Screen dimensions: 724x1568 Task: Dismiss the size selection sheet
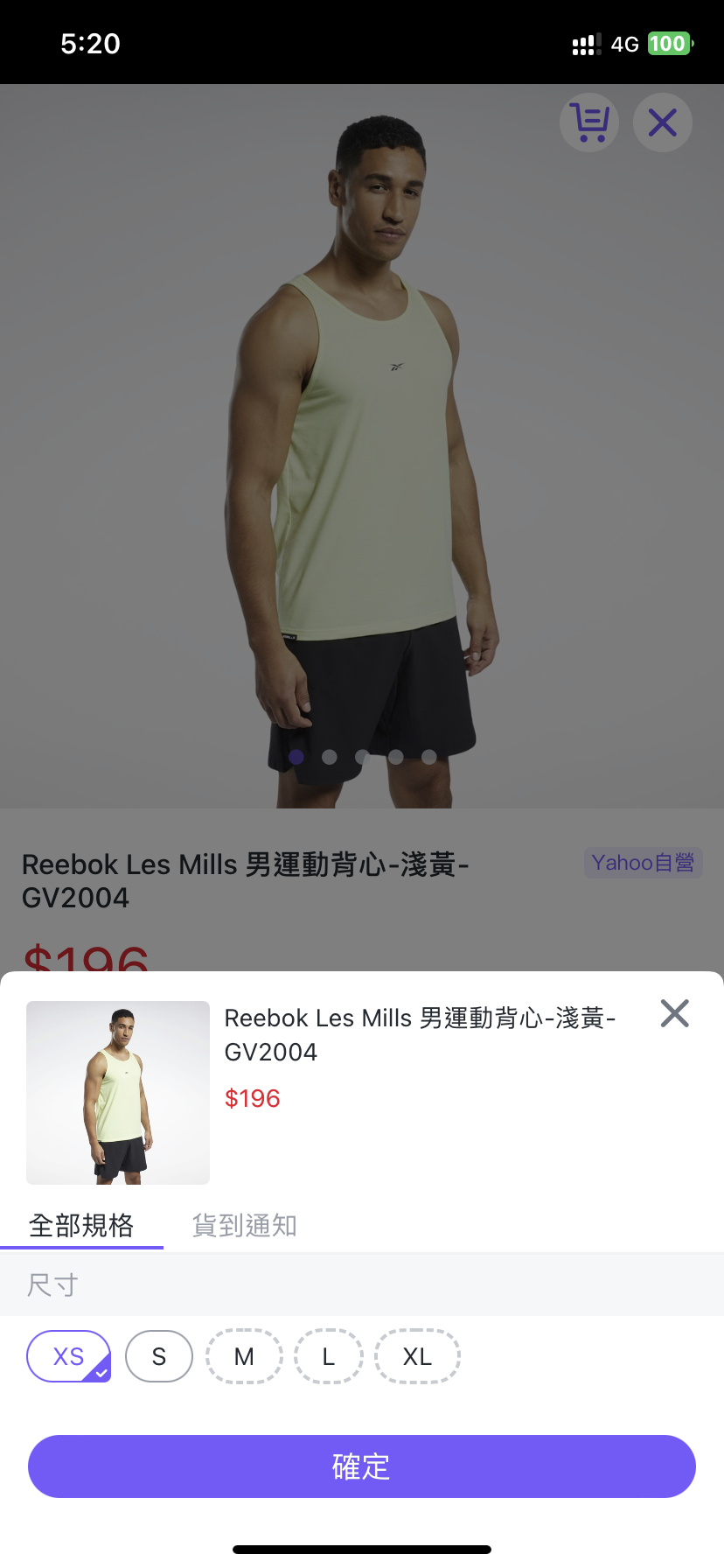[x=674, y=1013]
